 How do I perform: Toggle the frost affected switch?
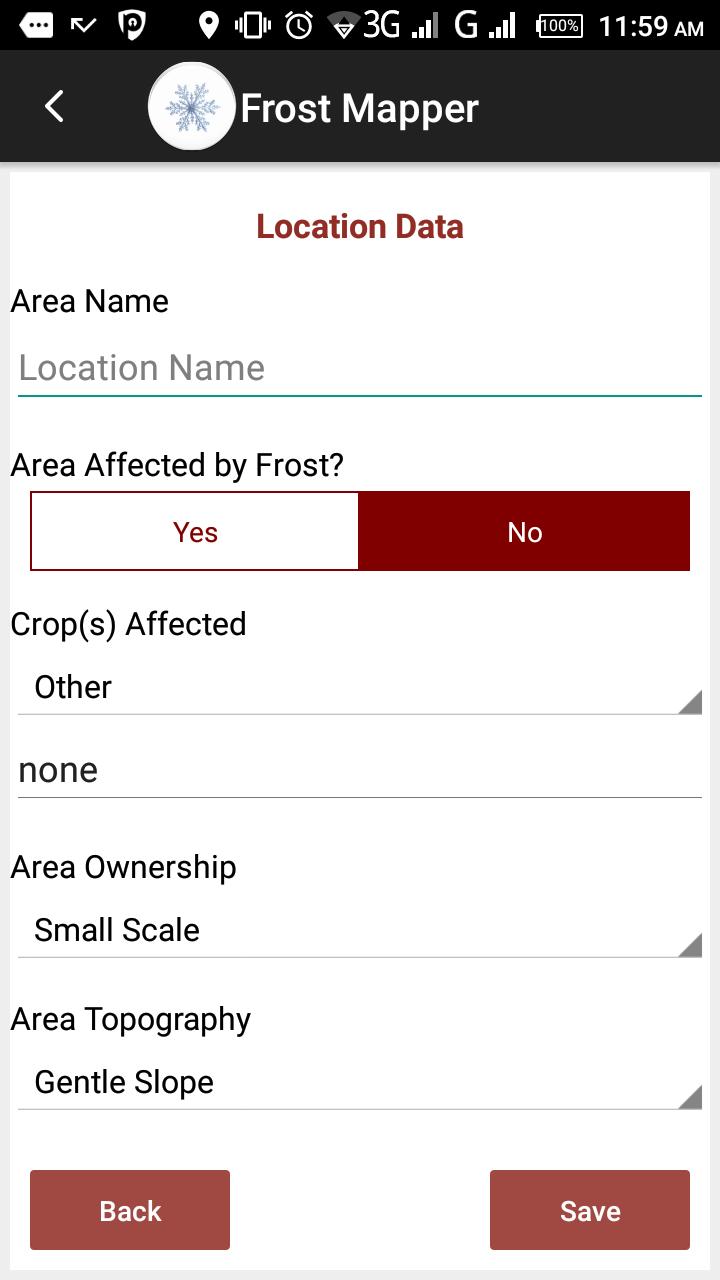click(360, 531)
